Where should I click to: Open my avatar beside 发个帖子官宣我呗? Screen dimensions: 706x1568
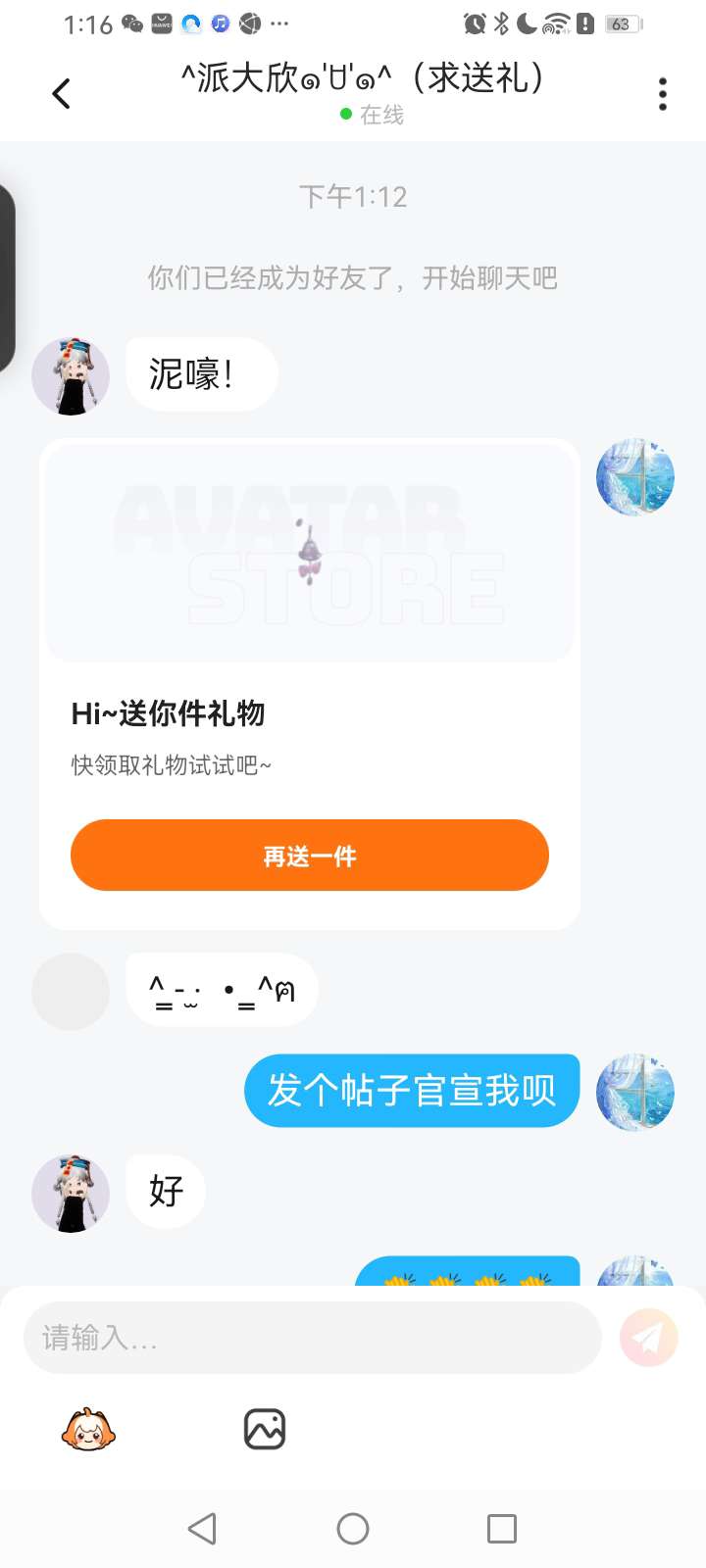tap(634, 1092)
